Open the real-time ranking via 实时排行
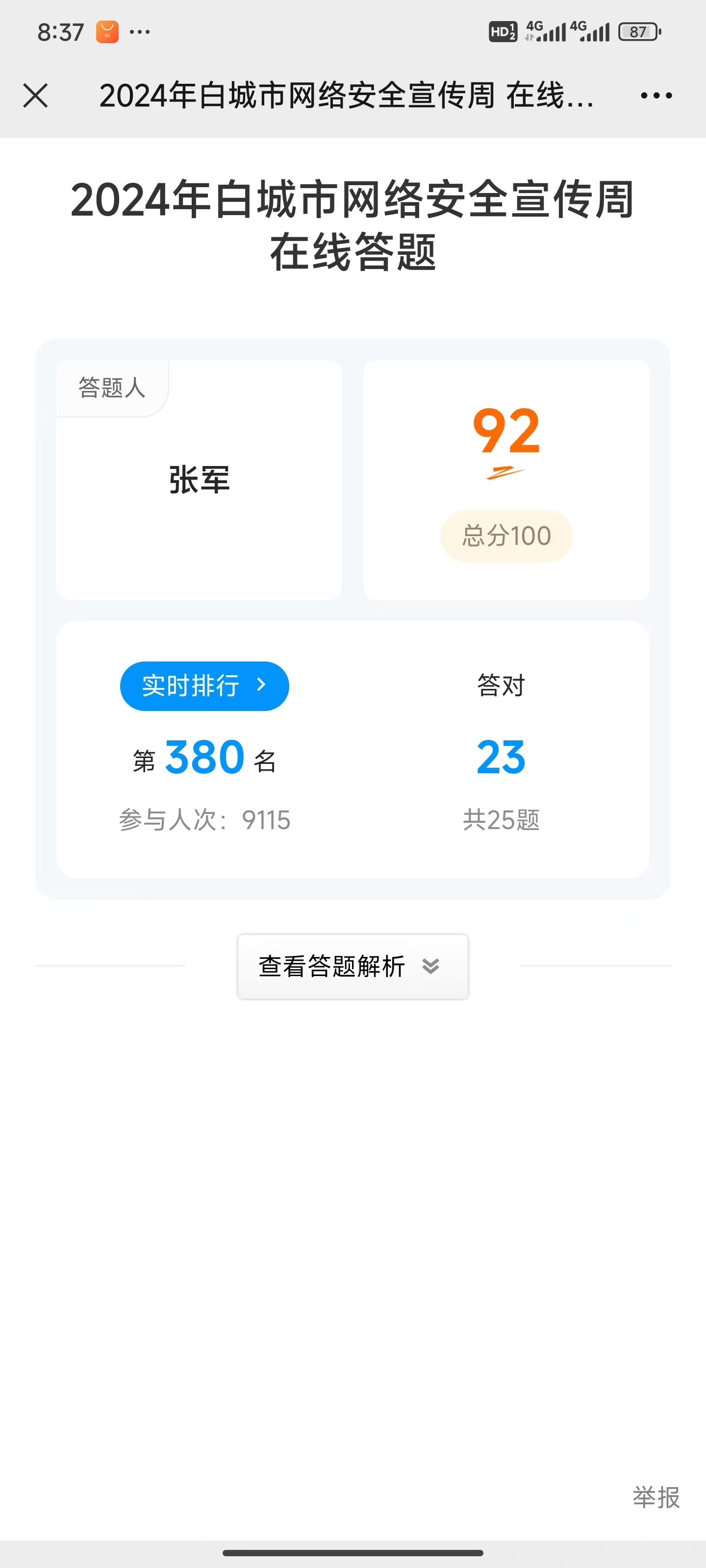 204,686
